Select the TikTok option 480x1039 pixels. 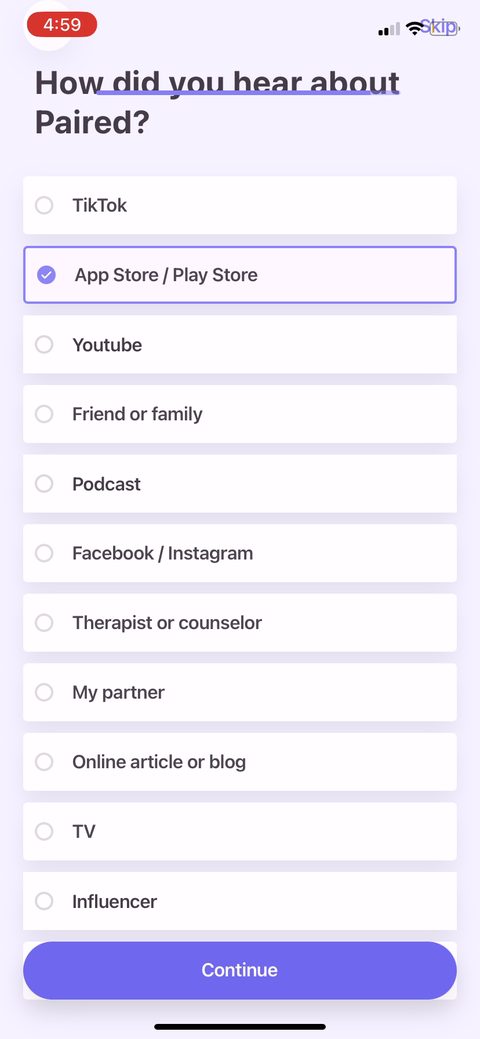point(239,205)
